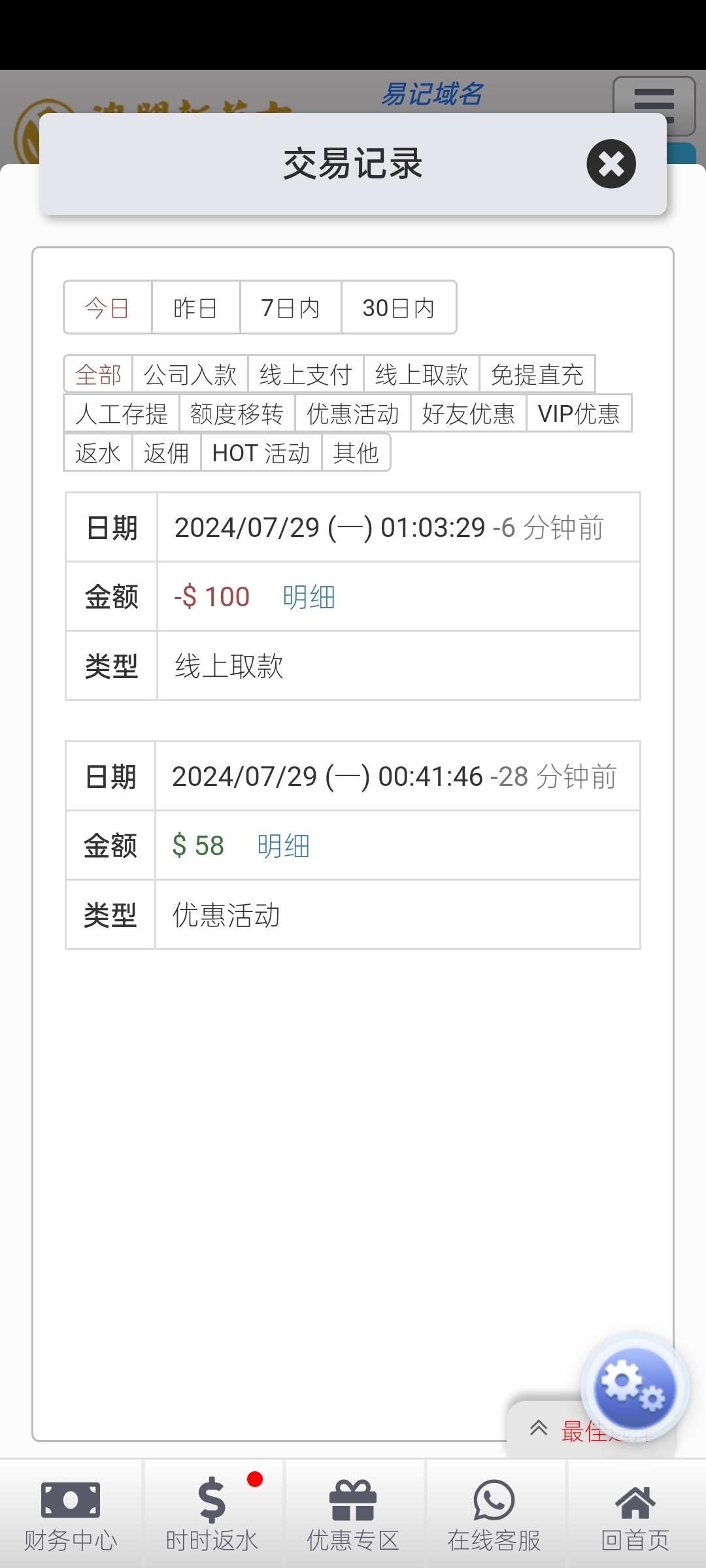706x1568 pixels.
Task: Contact 在线客服
Action: (x=494, y=1514)
